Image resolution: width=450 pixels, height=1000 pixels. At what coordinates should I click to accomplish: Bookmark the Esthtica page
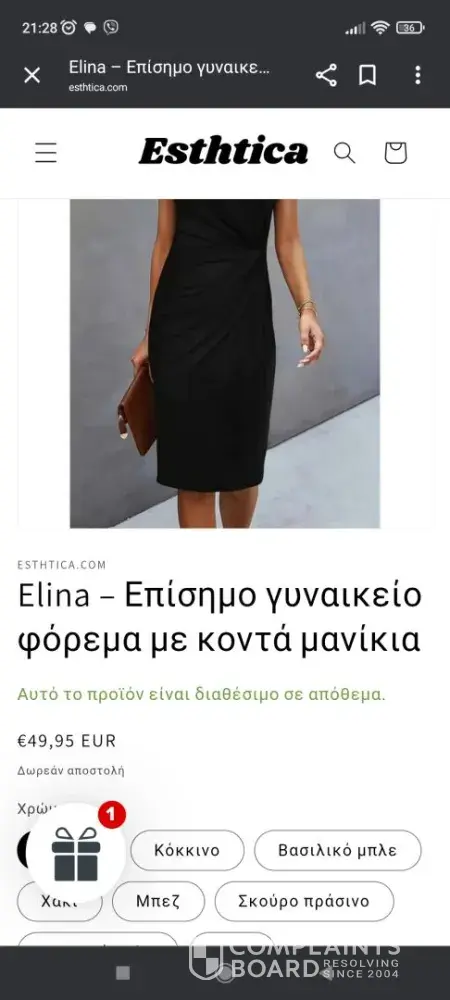tap(367, 75)
